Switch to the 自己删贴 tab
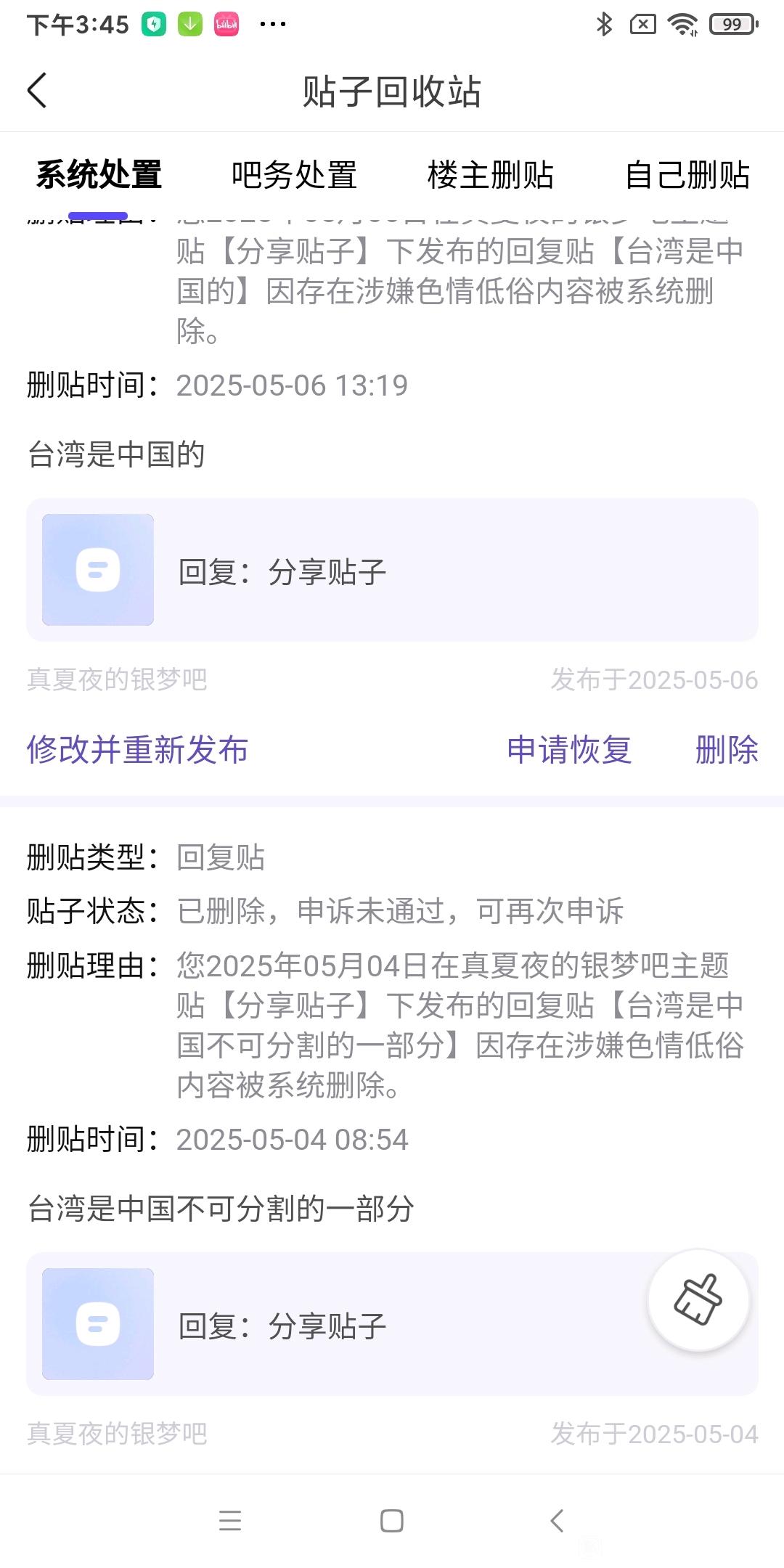Viewport: 784px width, 1568px height. tap(687, 175)
